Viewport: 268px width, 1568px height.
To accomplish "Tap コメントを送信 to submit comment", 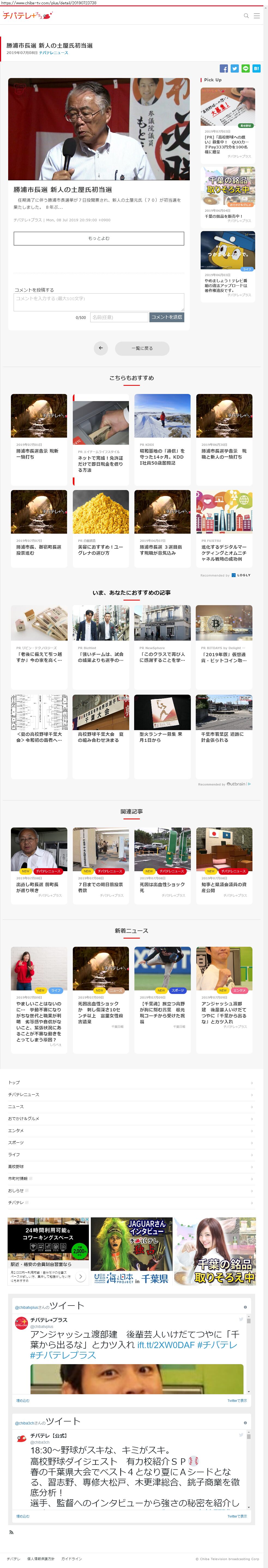I will pos(167,317).
